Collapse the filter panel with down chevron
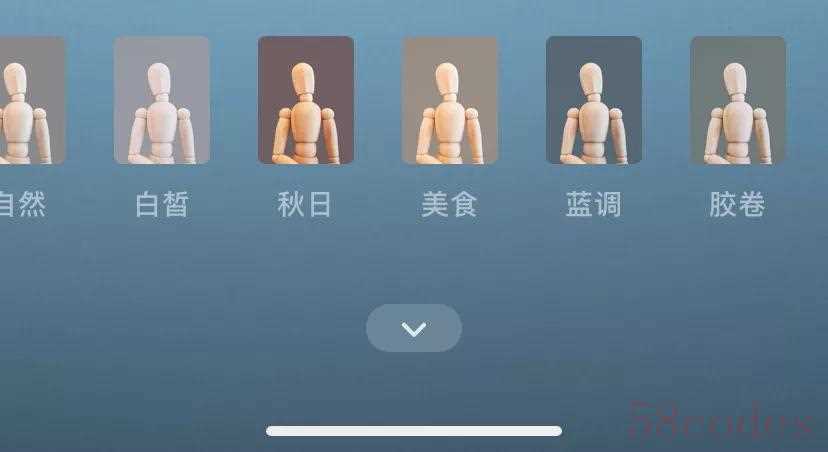The width and height of the screenshot is (828, 452). click(414, 328)
